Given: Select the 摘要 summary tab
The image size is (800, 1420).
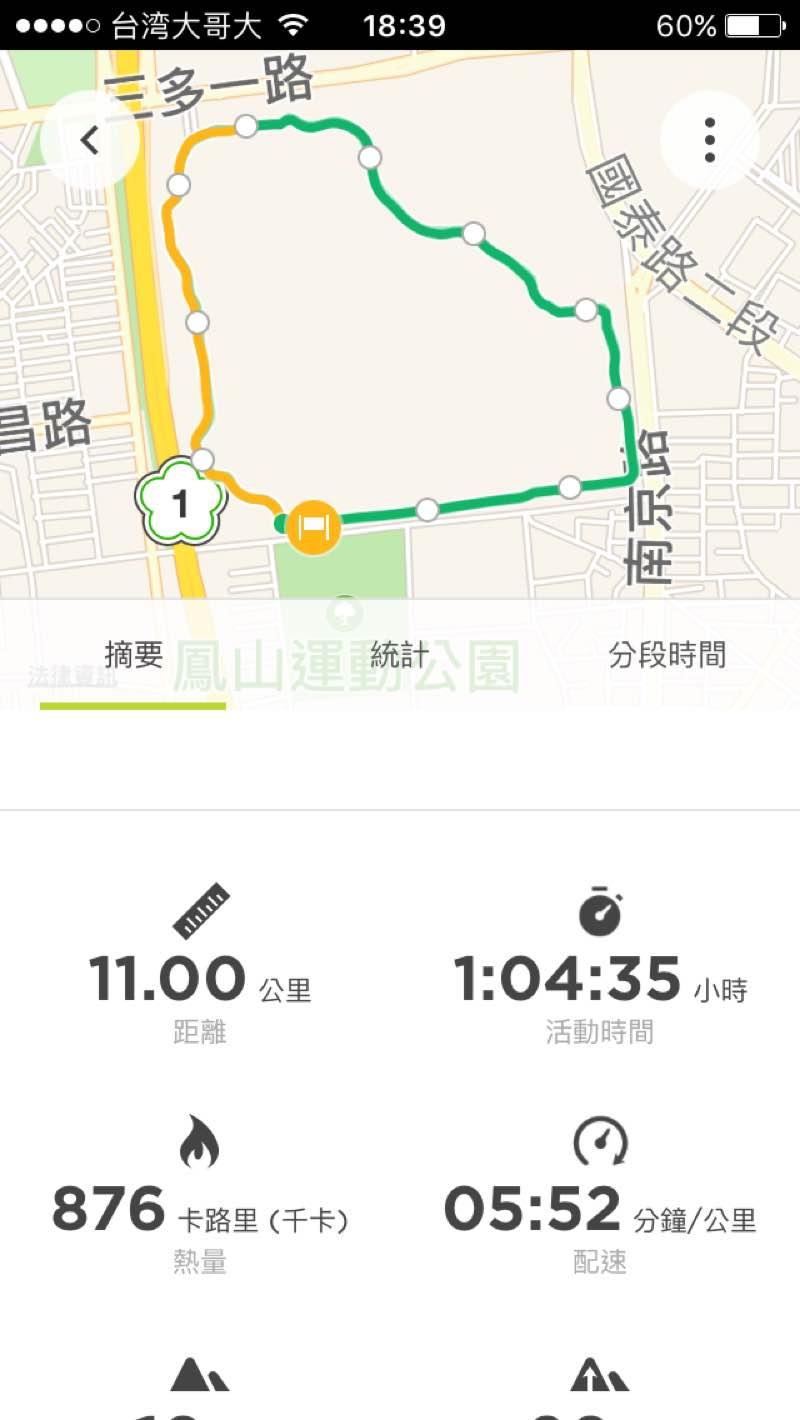Looking at the screenshot, I should [133, 656].
